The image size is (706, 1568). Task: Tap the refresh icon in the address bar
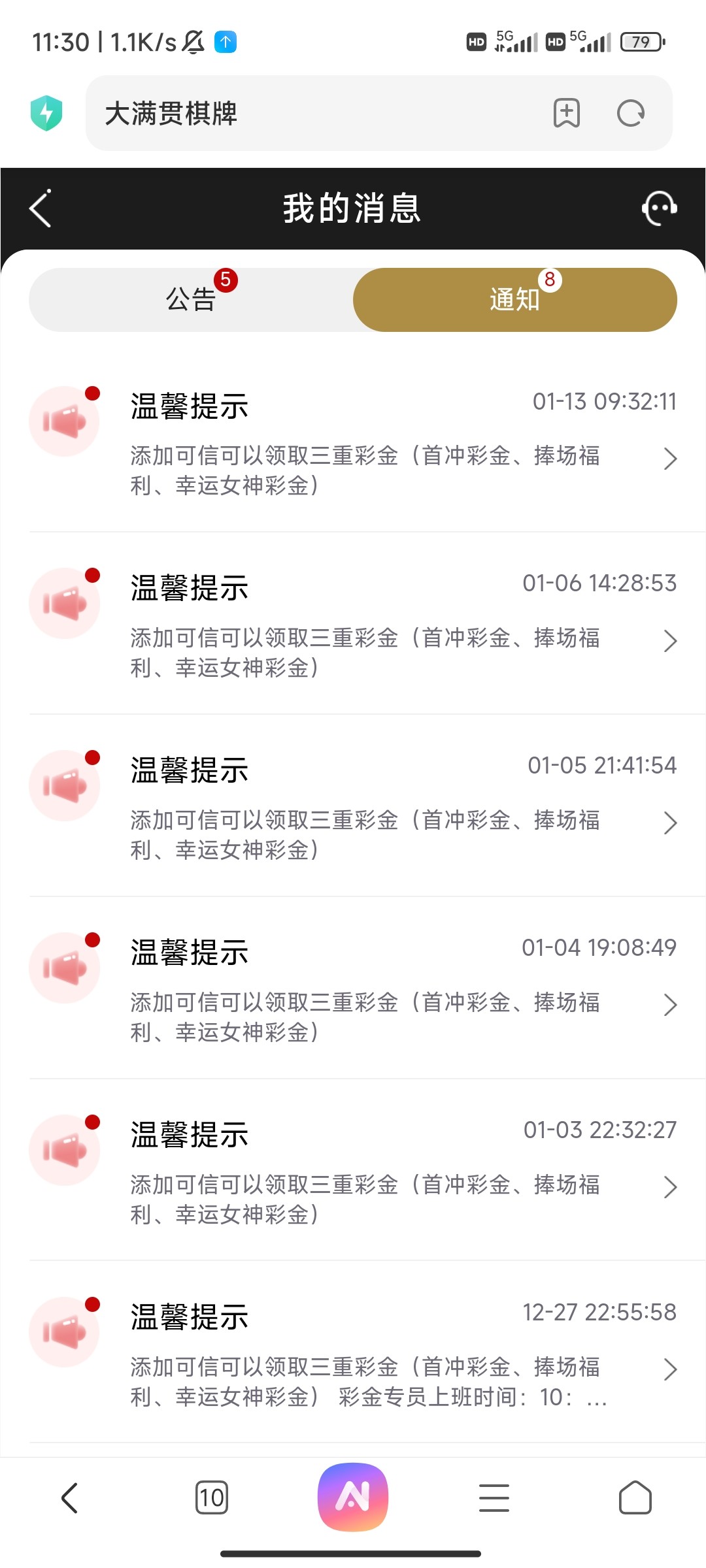tap(630, 113)
